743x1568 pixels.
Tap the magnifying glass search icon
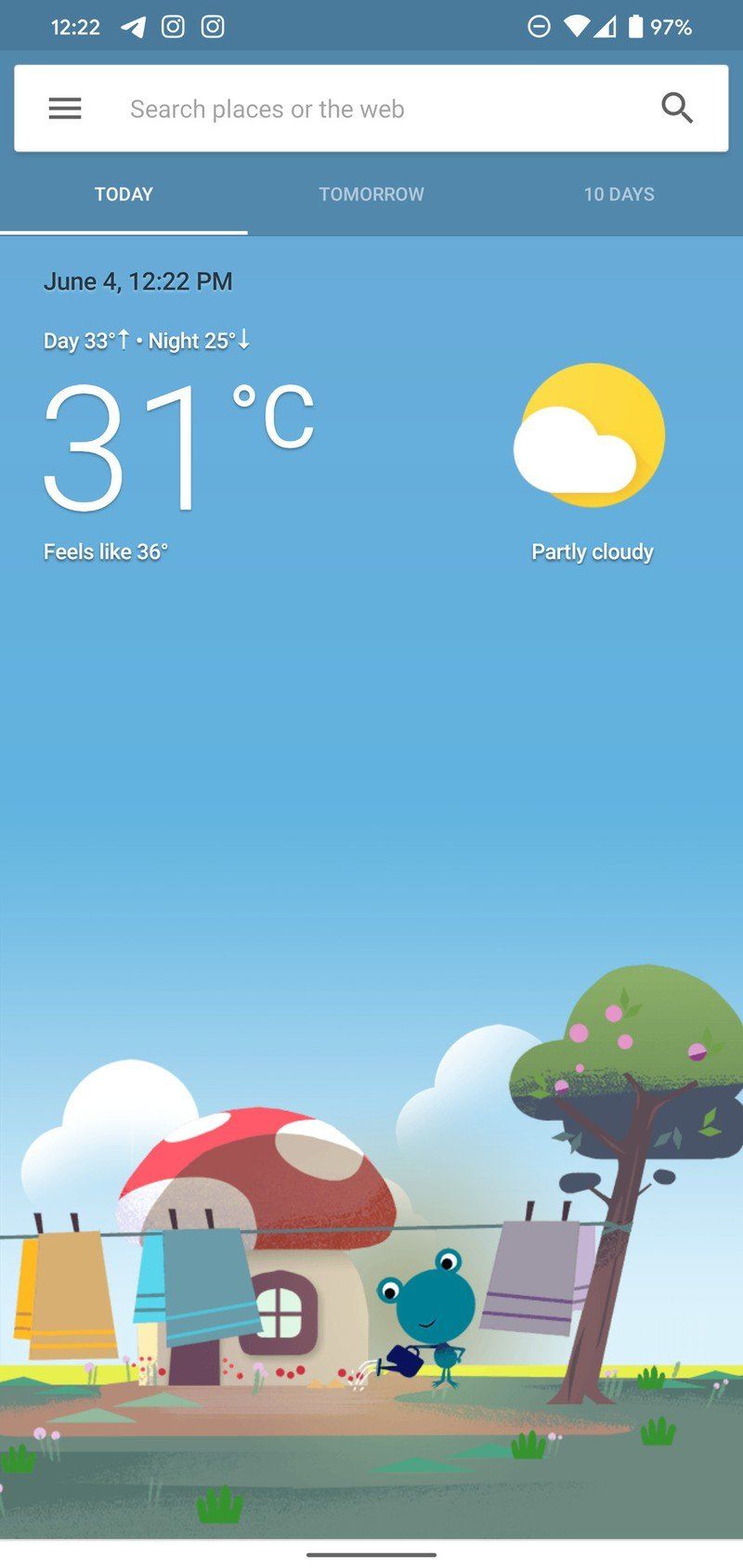point(677,109)
